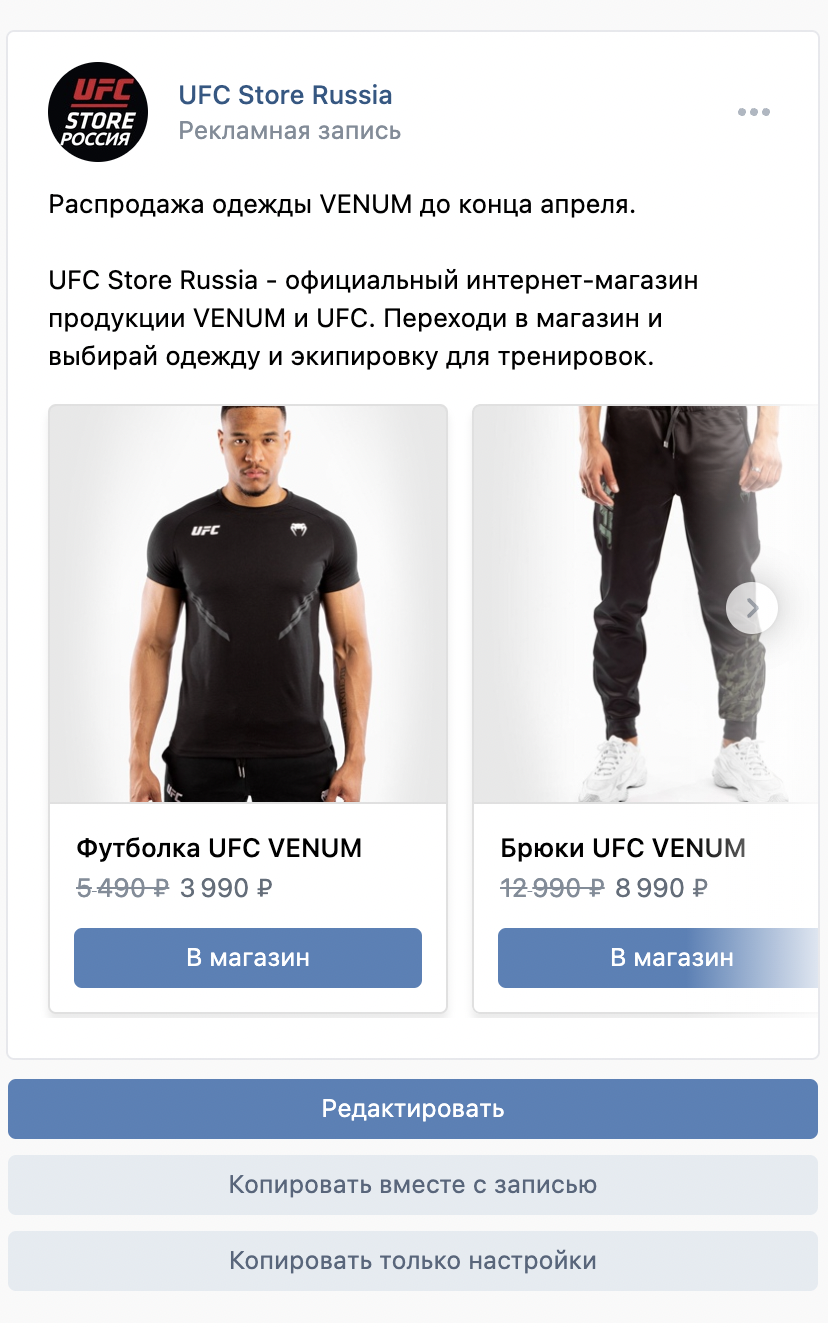Choose Копировать только настройки

click(x=413, y=1261)
